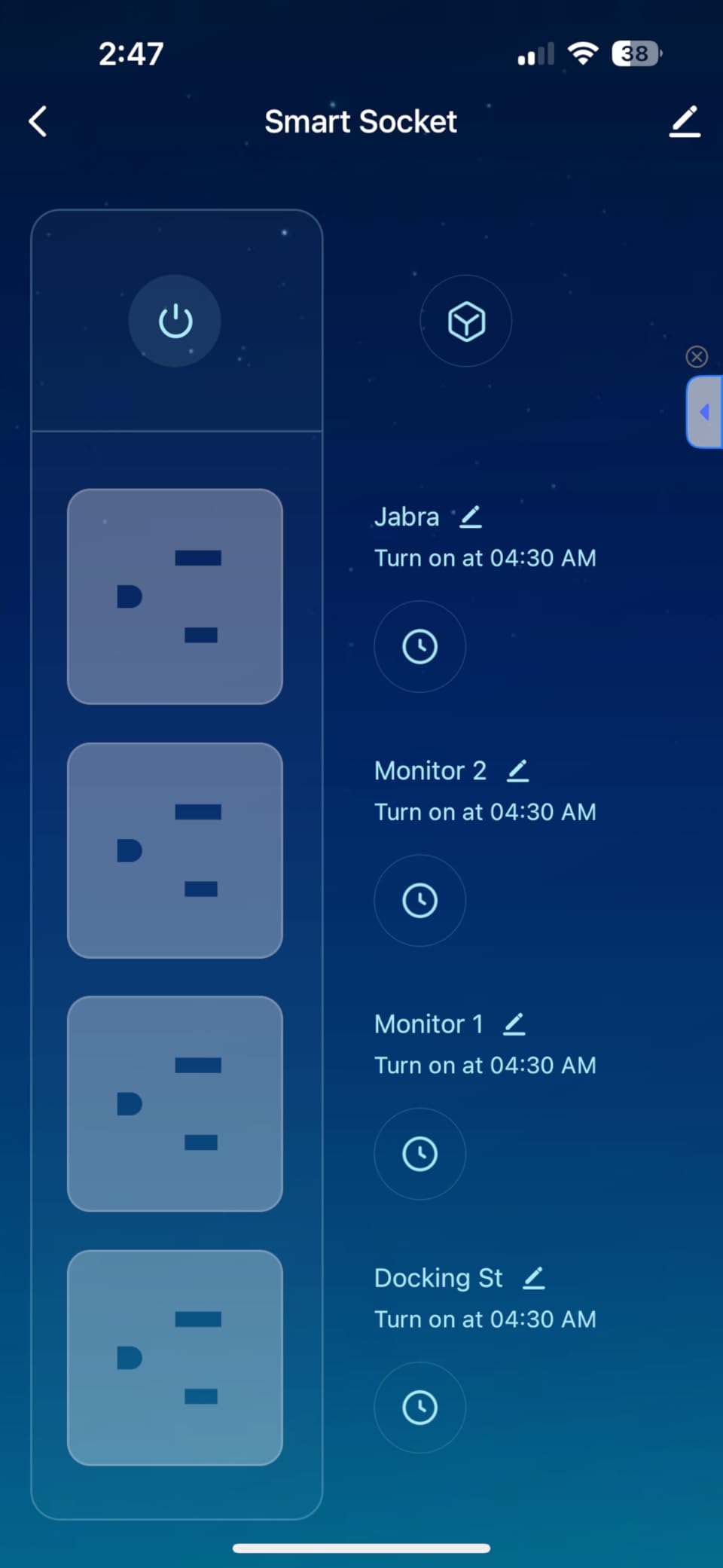
Task: Open the schedule timer for Docking St
Action: 419,1408
